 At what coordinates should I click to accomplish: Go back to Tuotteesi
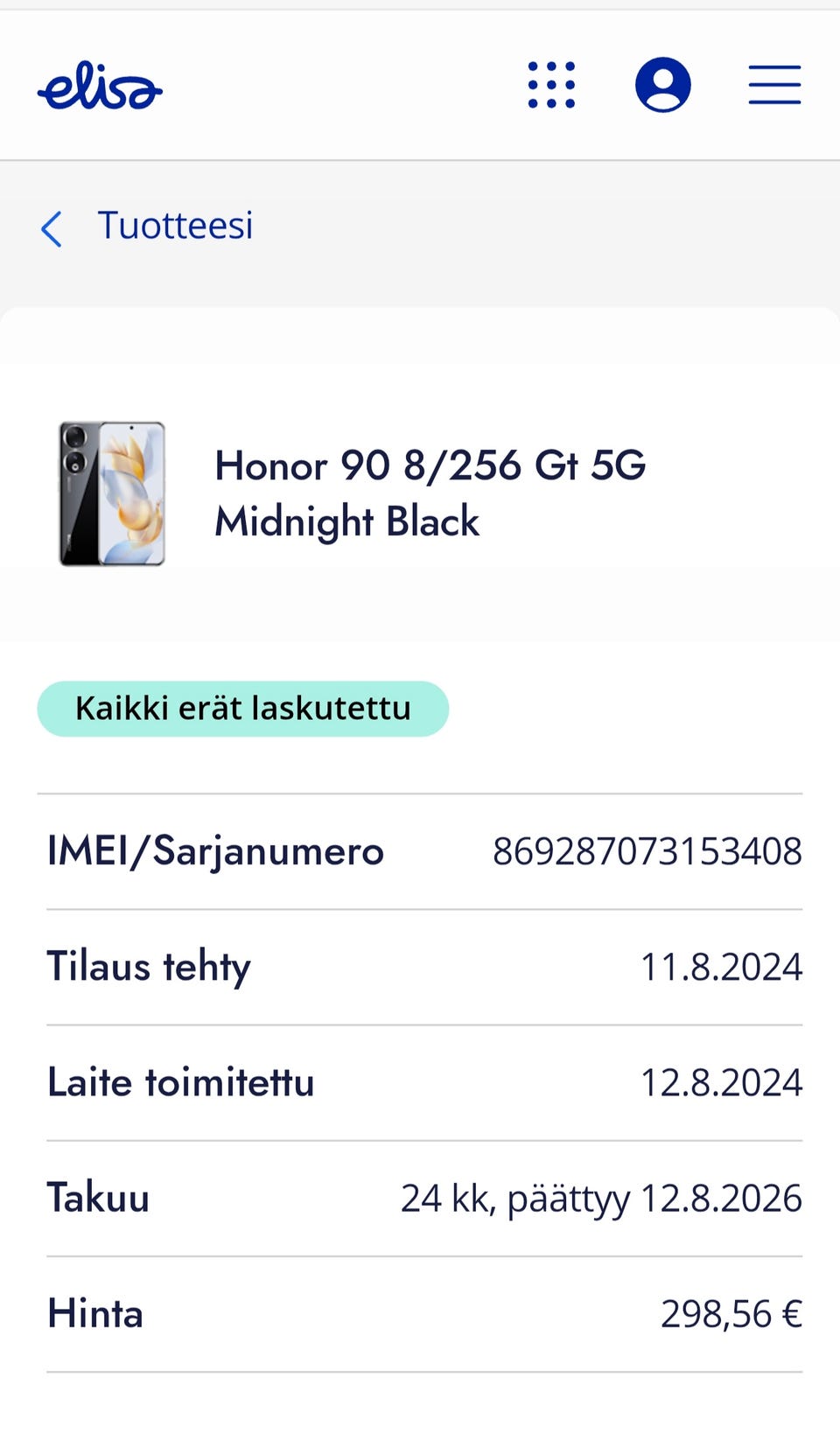147,227
